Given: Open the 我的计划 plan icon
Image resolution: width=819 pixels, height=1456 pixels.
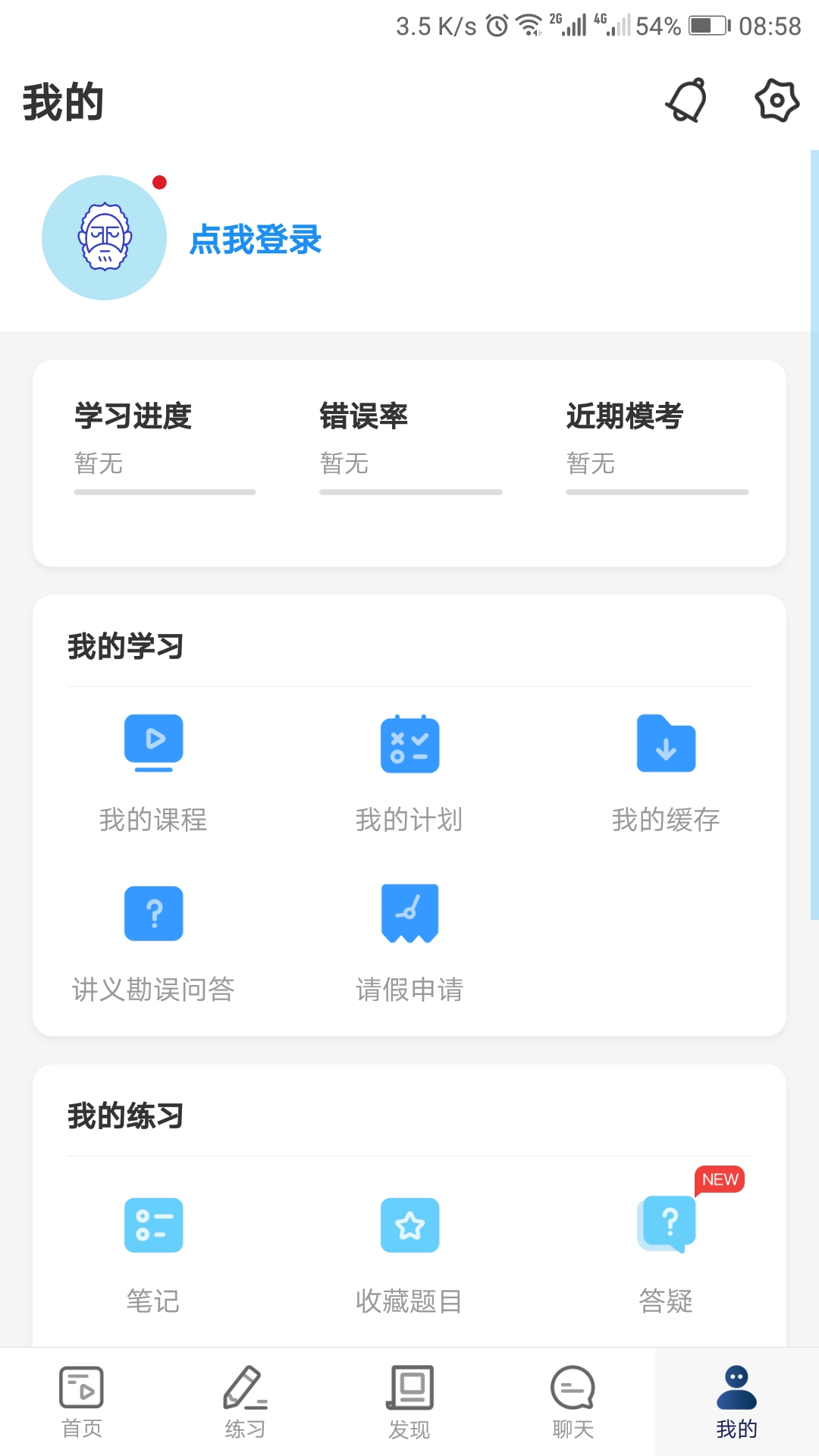Looking at the screenshot, I should point(409,743).
